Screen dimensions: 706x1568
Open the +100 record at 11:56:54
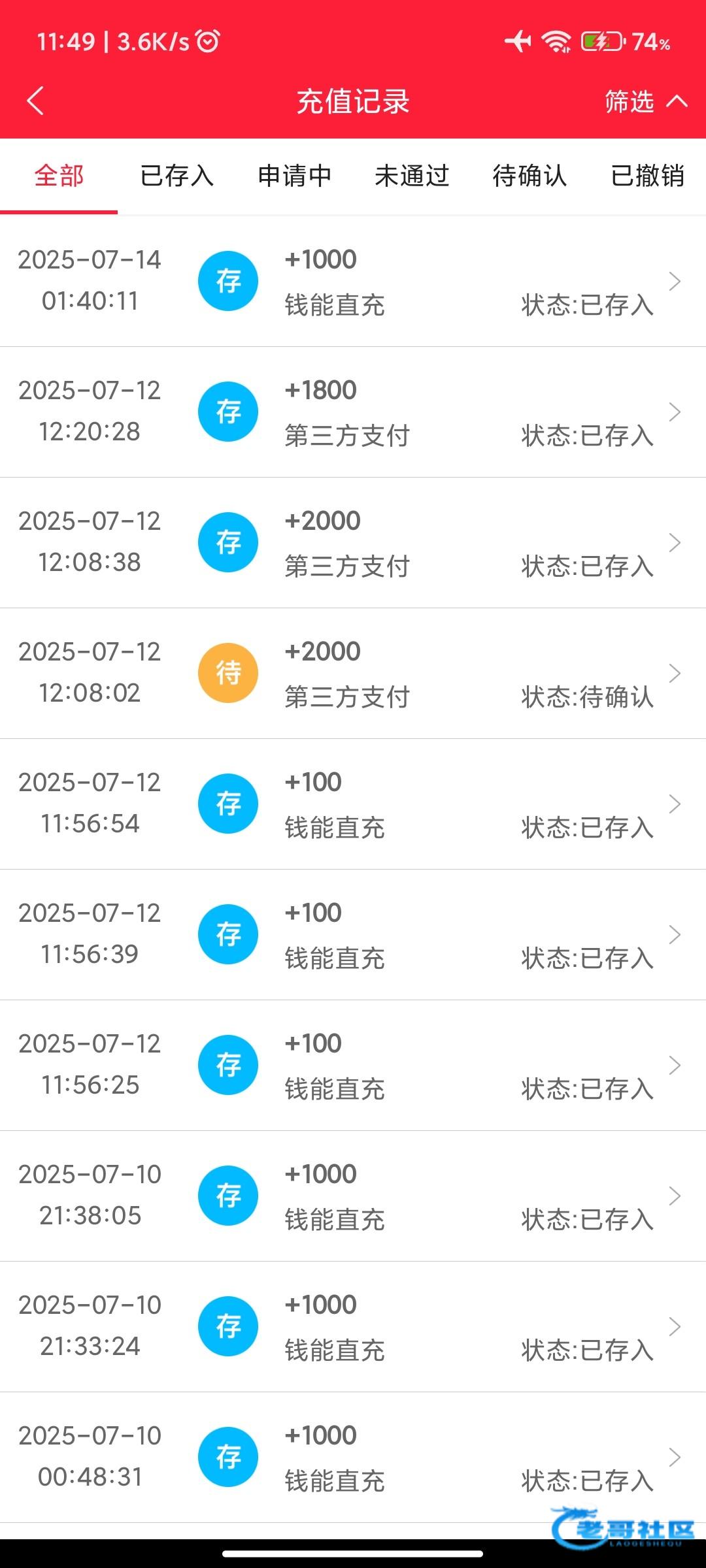pos(353,804)
